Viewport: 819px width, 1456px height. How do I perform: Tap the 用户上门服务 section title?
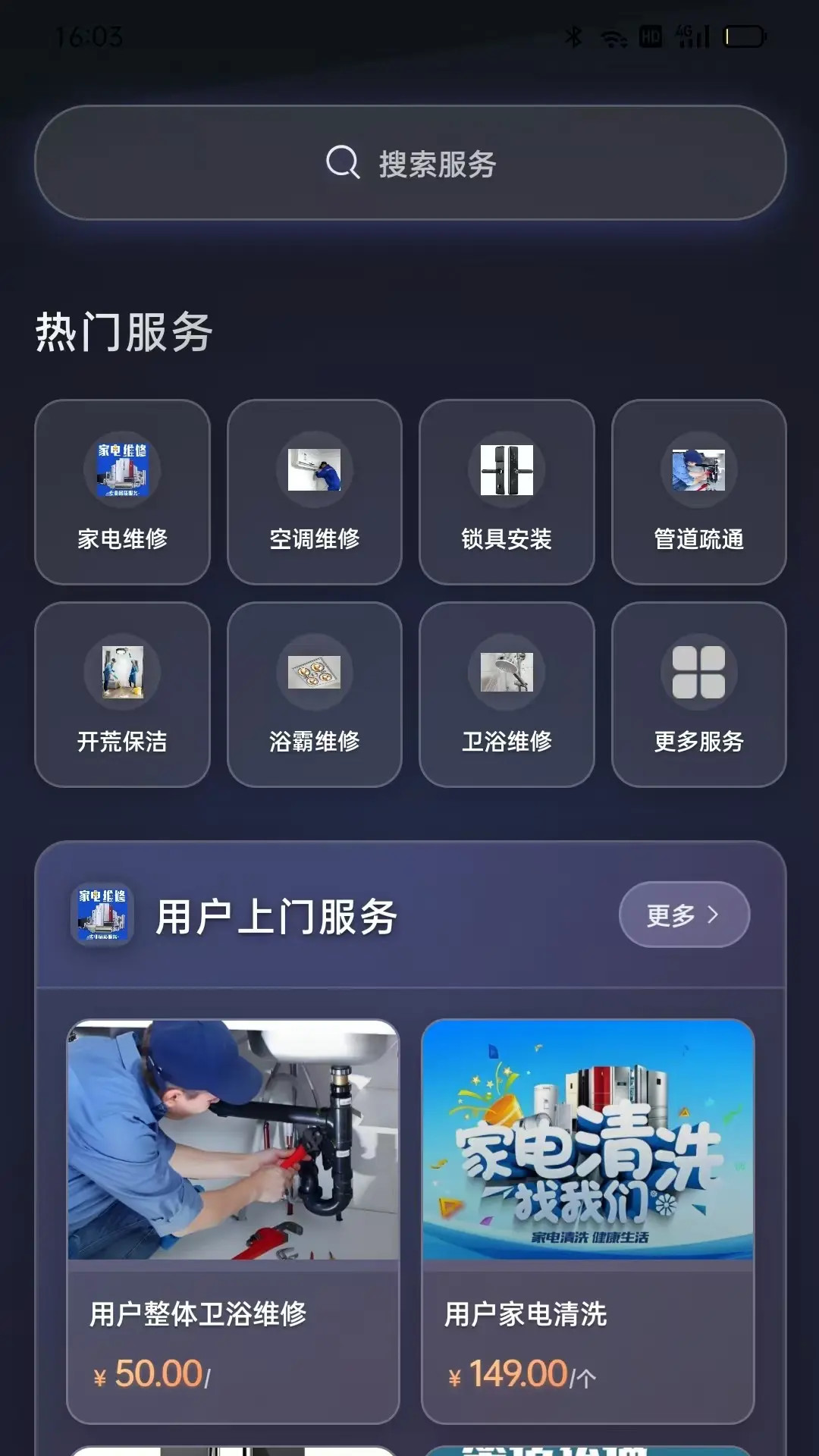point(278,914)
